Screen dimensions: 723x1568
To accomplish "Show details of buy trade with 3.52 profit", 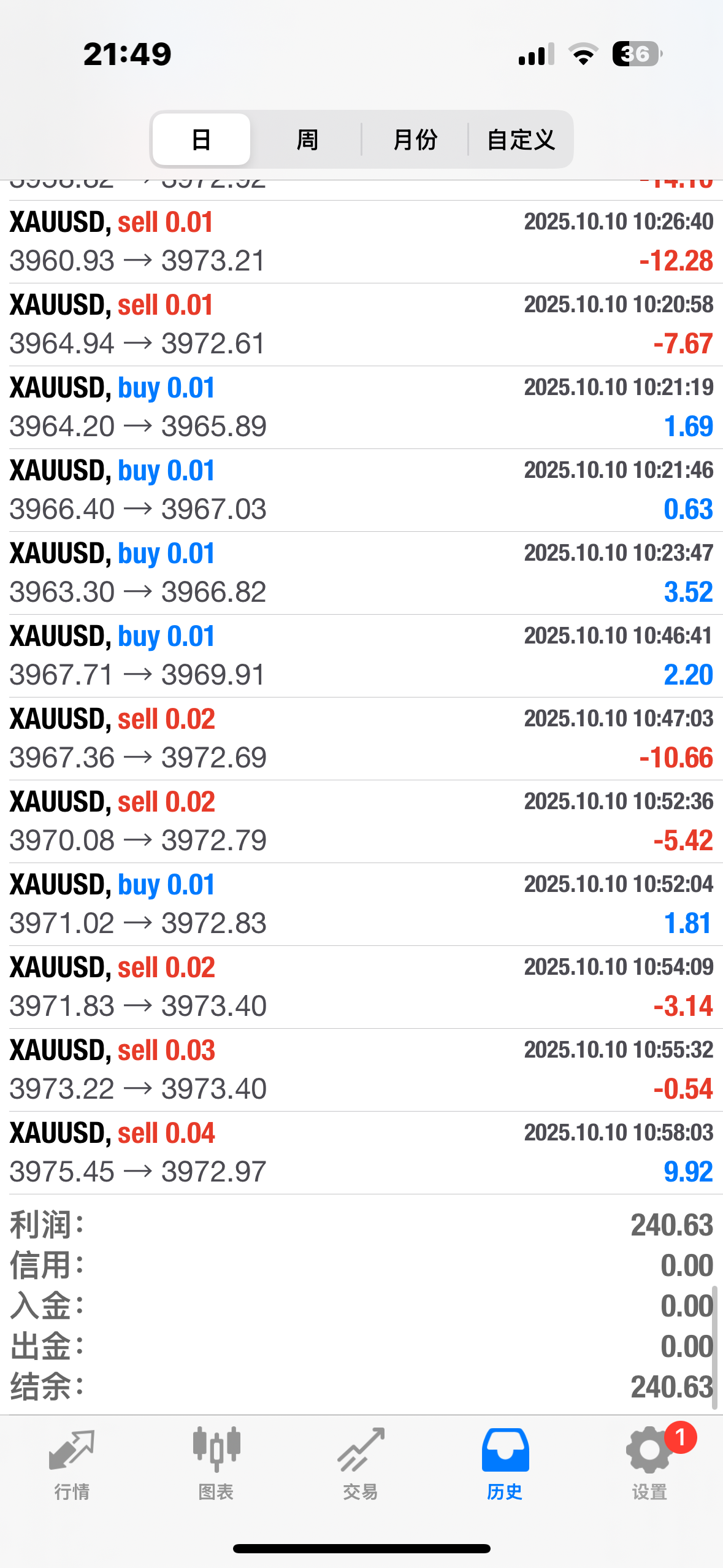I will click(x=361, y=573).
